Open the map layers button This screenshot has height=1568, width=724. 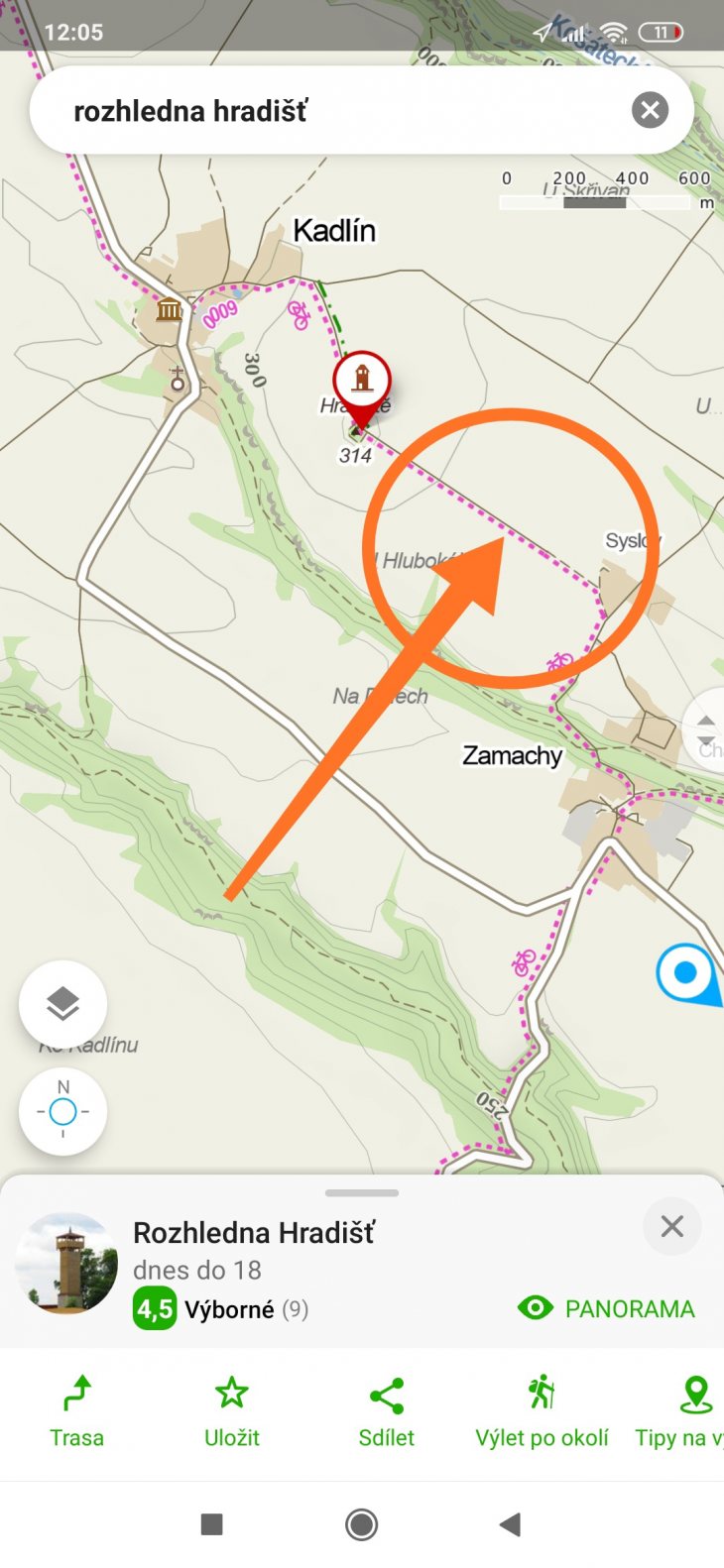pyautogui.click(x=62, y=1005)
